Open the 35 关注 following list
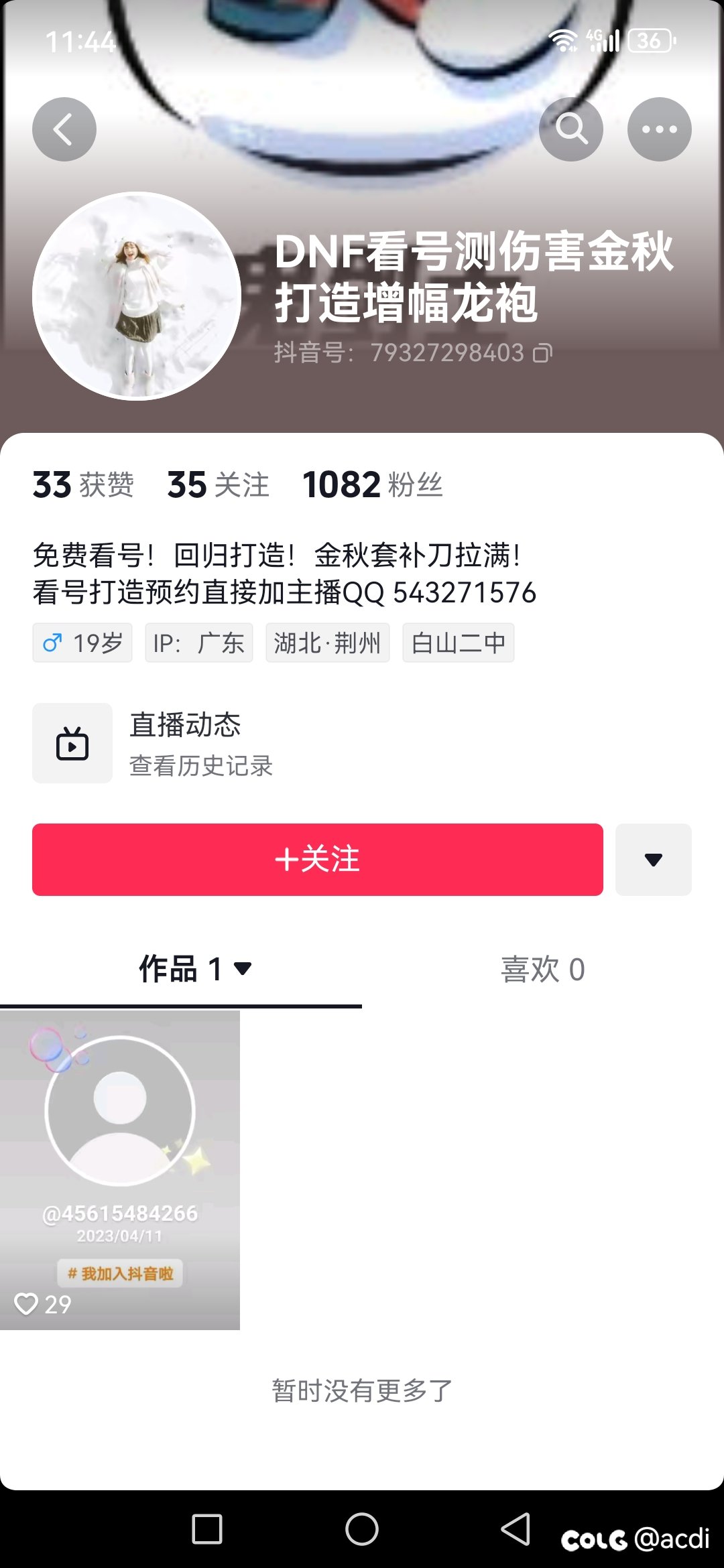Screen dimensions: 724x1568 [219, 484]
